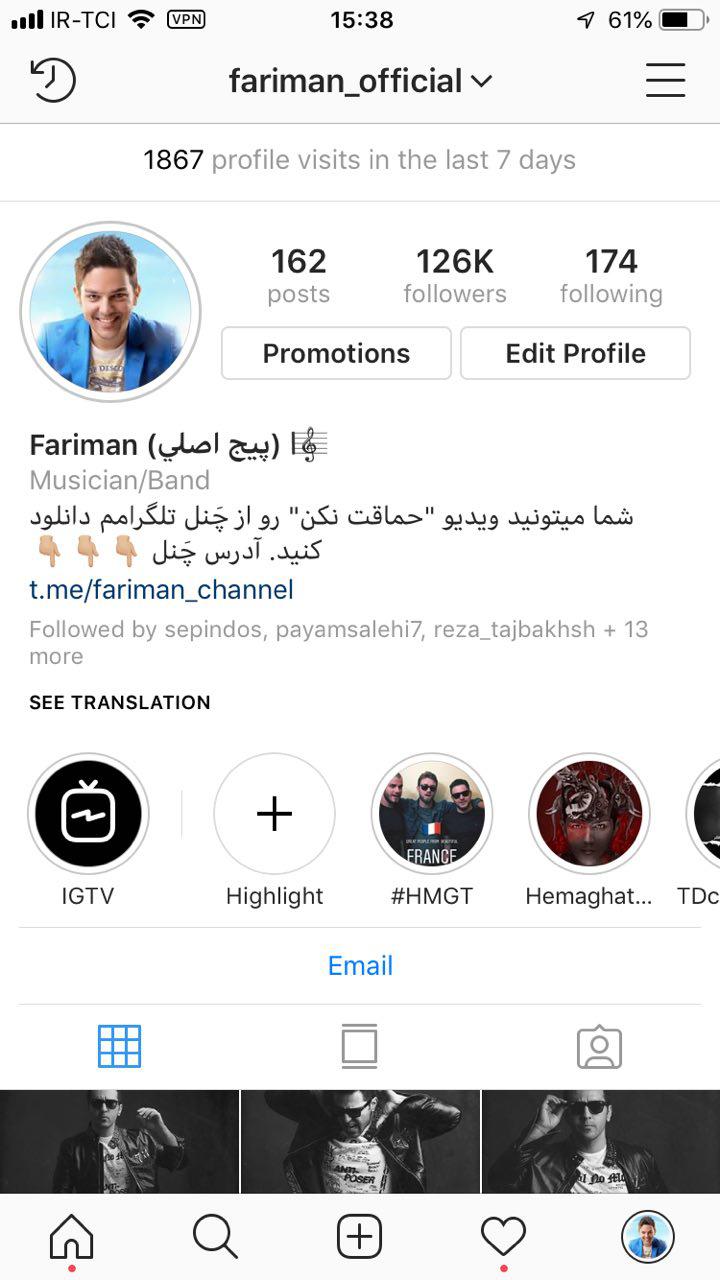
Task: View the followers list
Action: click(455, 276)
